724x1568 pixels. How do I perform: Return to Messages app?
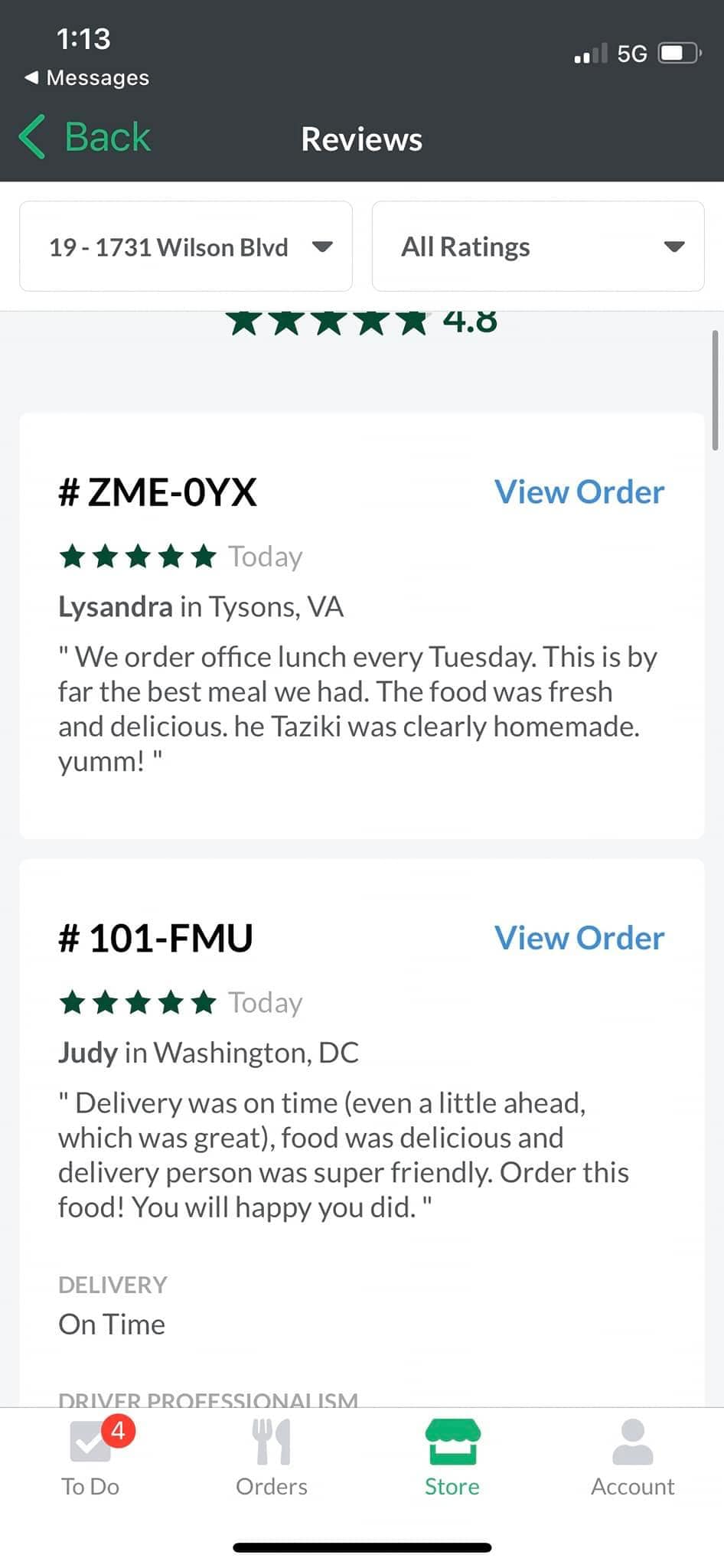pyautogui.click(x=86, y=77)
